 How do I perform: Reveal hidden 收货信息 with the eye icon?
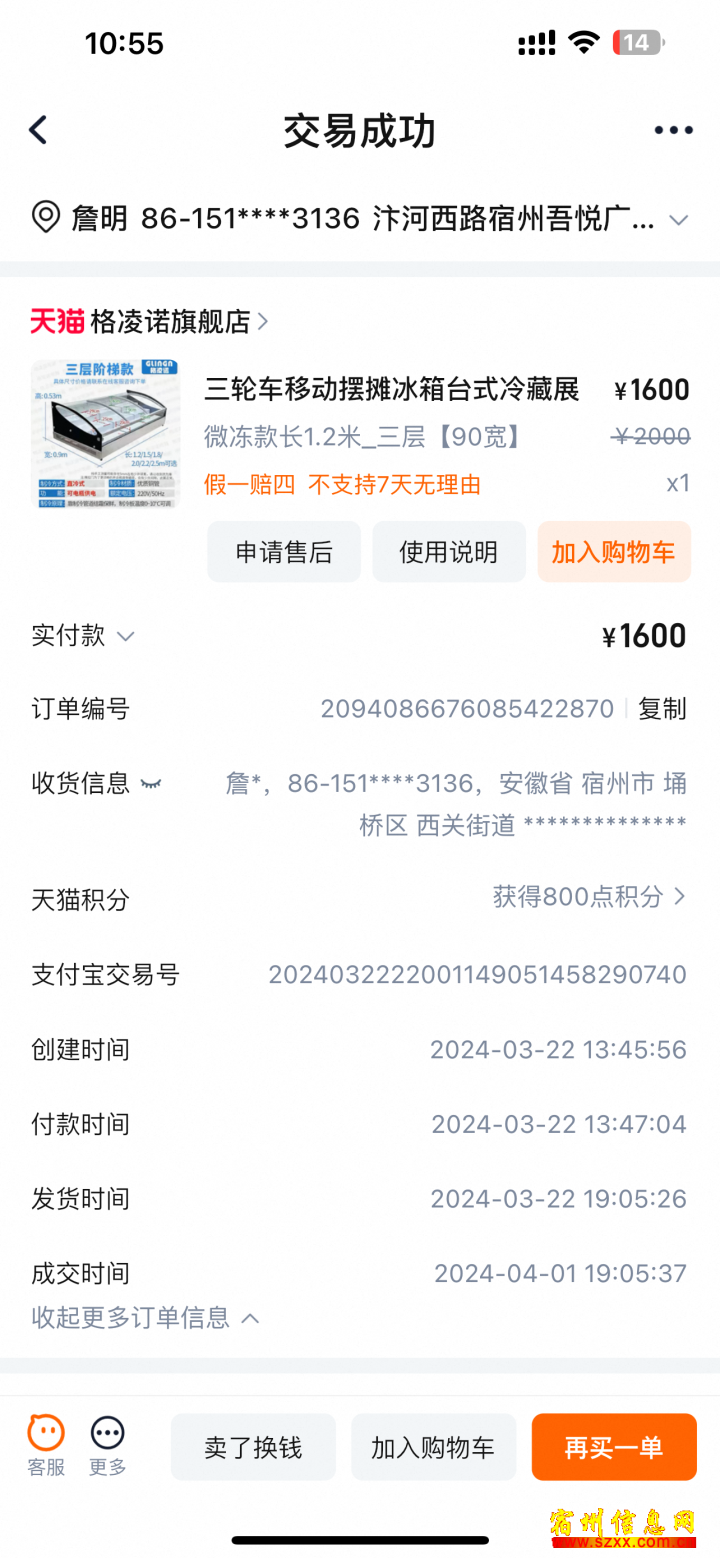point(150,783)
